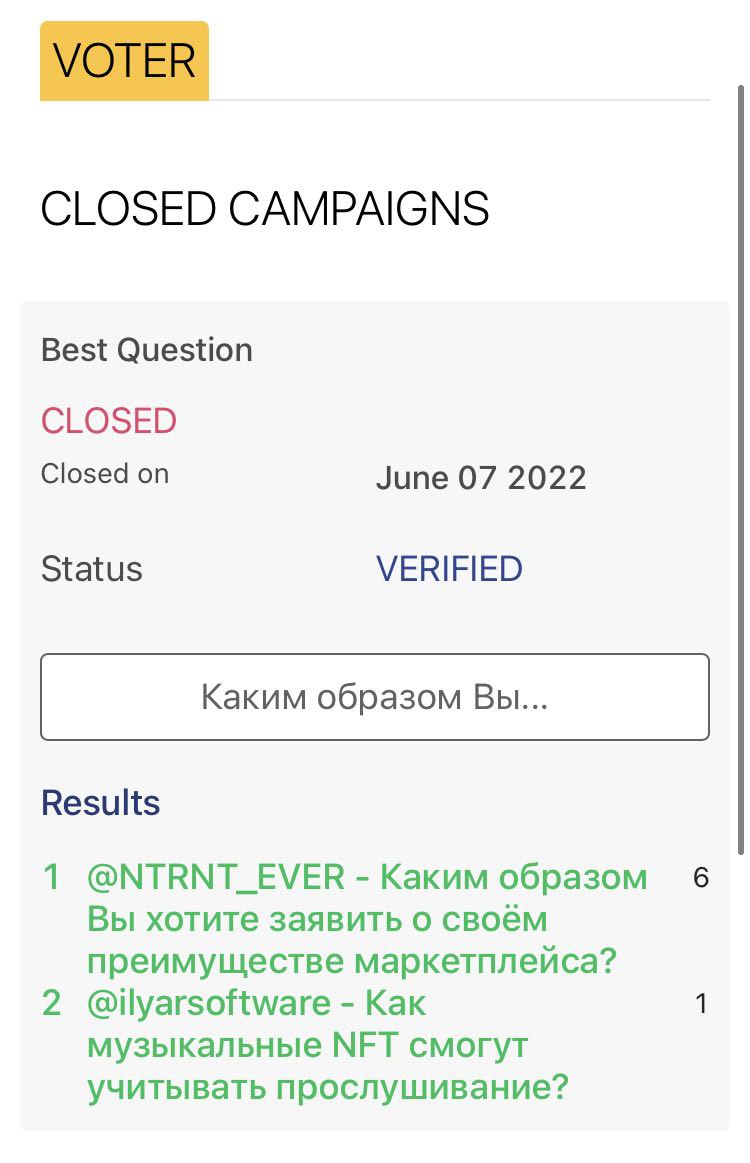The image size is (750, 1163).
Task: Switch to the VOTER tab
Action: point(124,62)
